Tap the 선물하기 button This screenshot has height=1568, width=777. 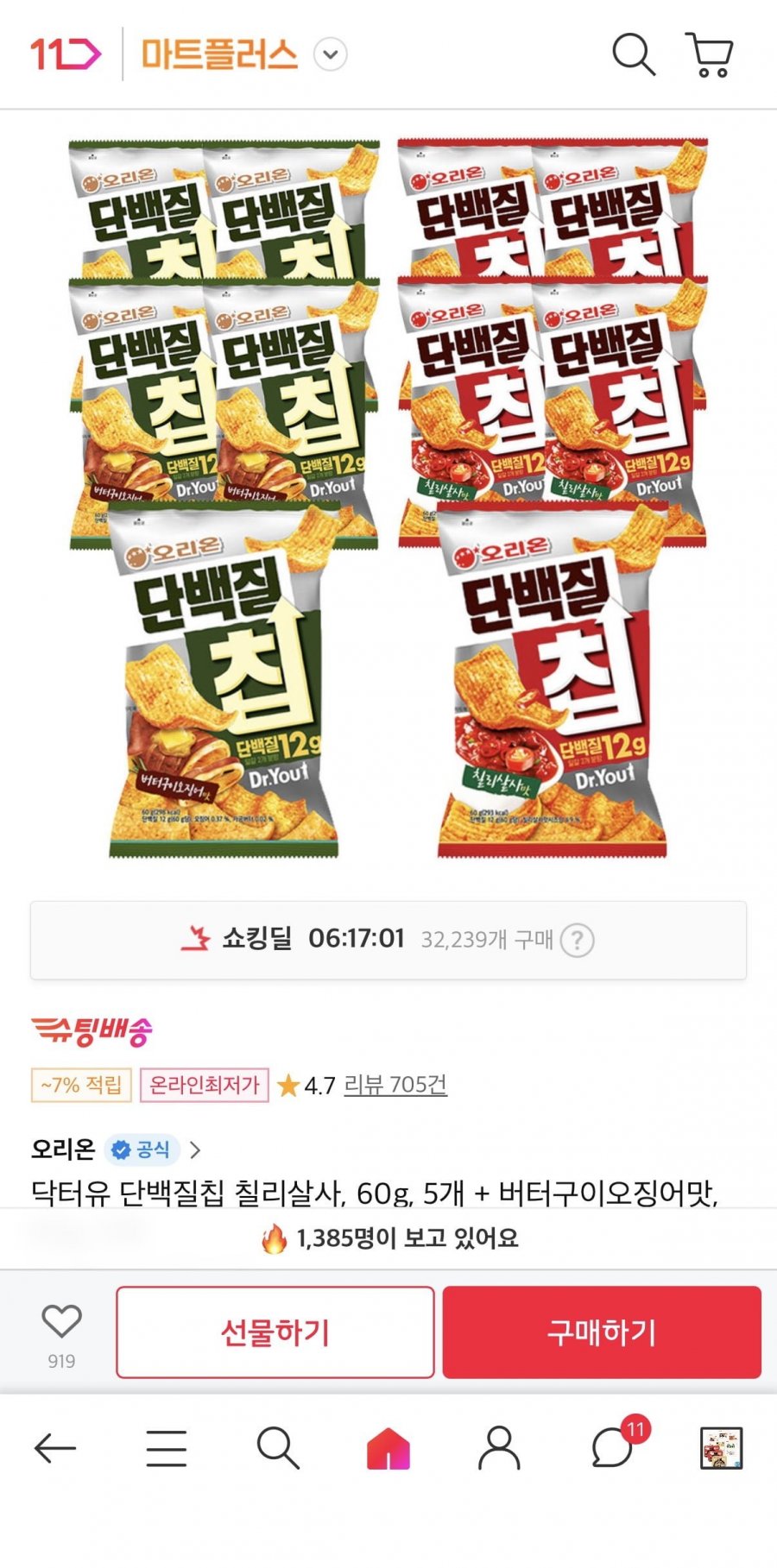pyautogui.click(x=275, y=1332)
